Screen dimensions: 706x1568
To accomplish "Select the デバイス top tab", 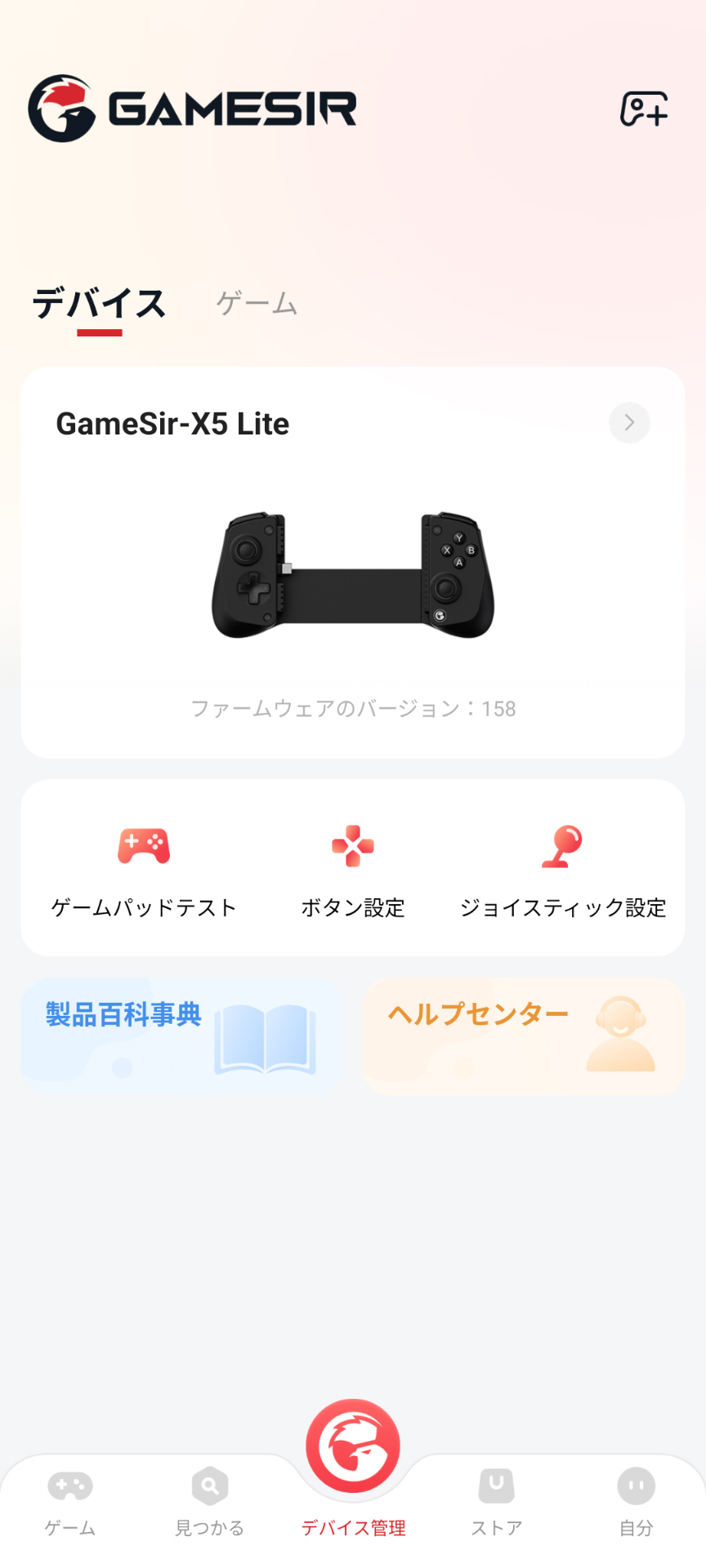I will click(99, 304).
